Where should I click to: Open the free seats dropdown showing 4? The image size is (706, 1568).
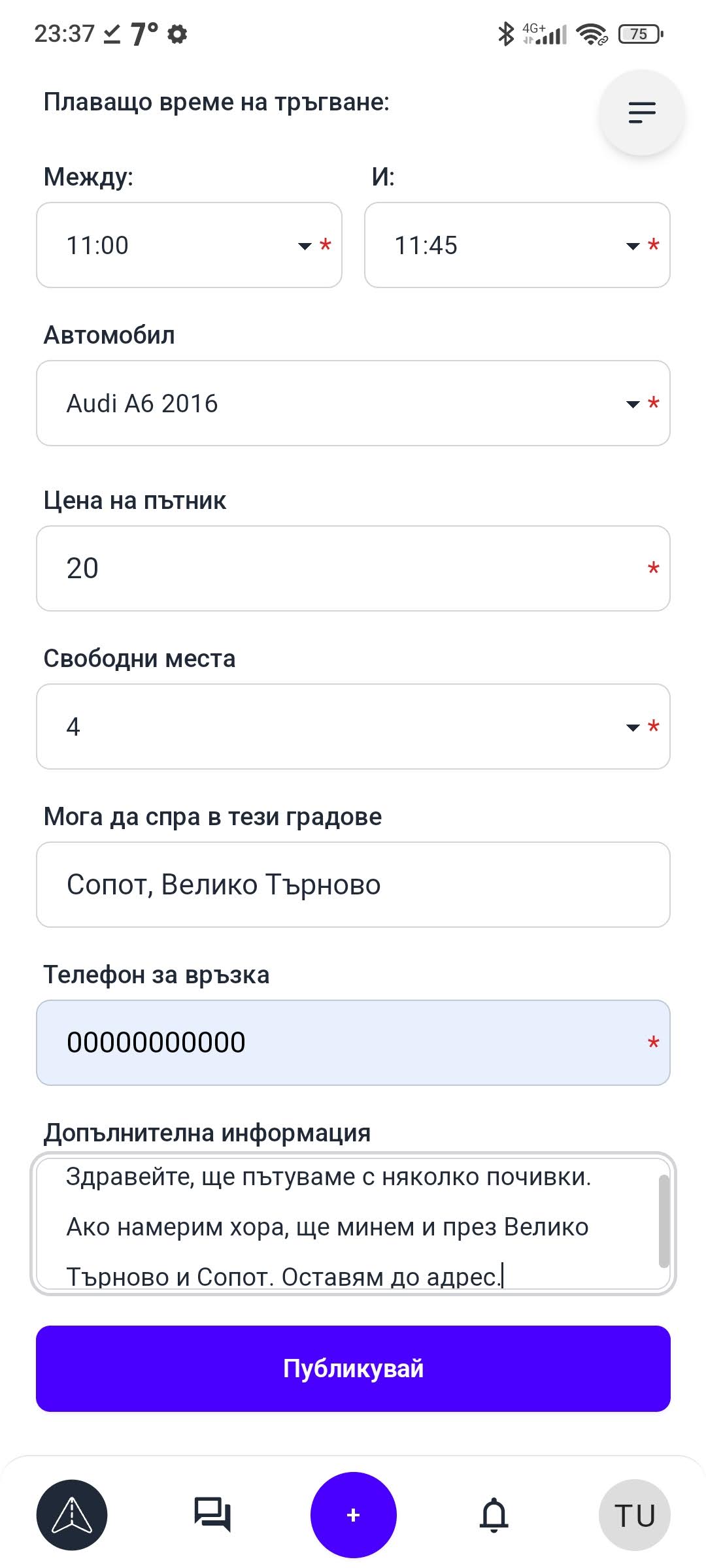point(353,727)
